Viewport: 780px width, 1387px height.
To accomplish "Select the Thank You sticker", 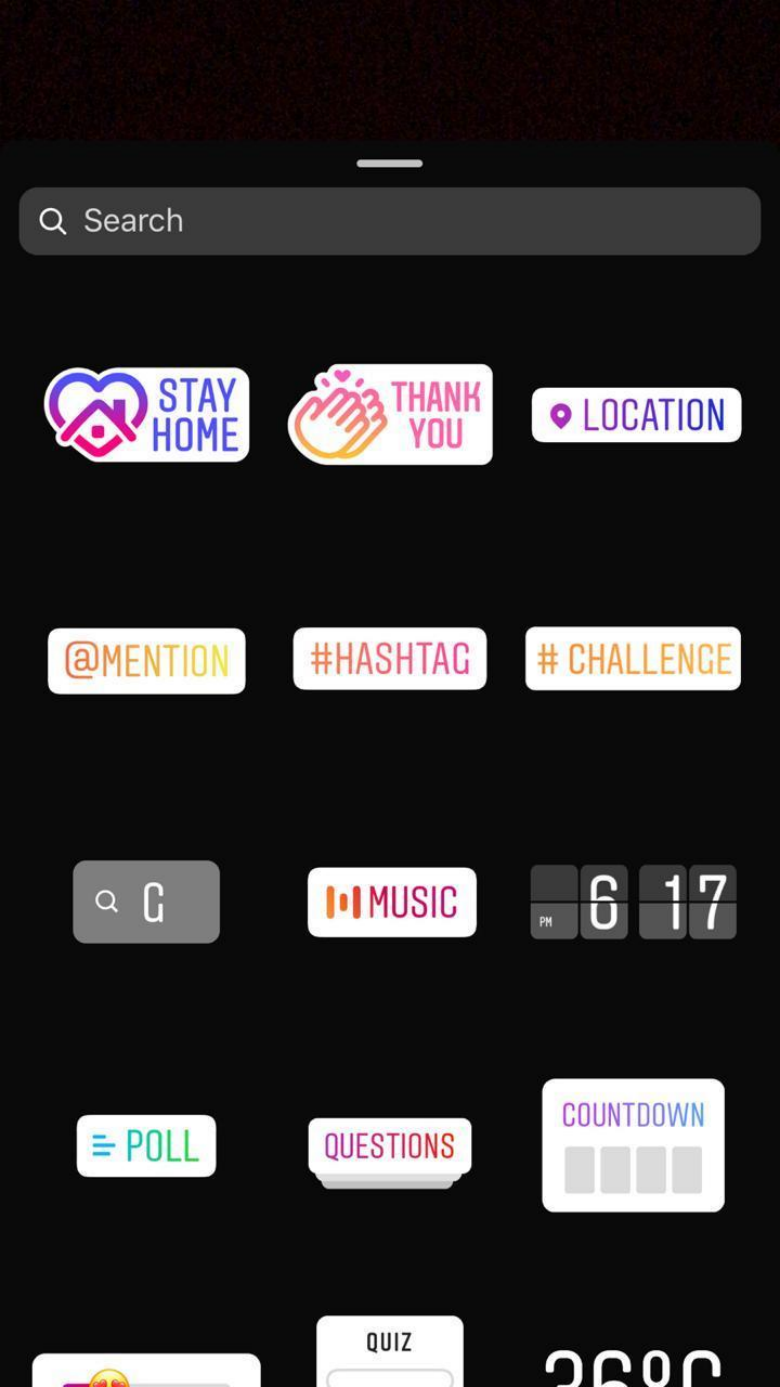I will [x=390, y=415].
